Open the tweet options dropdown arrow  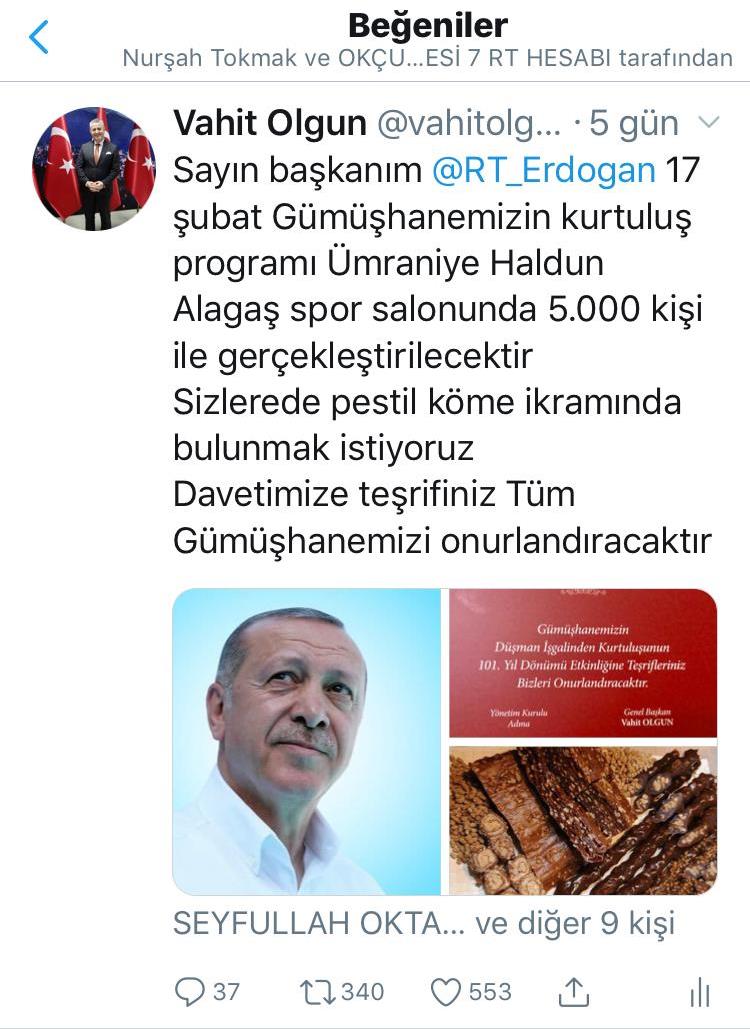pyautogui.click(x=708, y=123)
